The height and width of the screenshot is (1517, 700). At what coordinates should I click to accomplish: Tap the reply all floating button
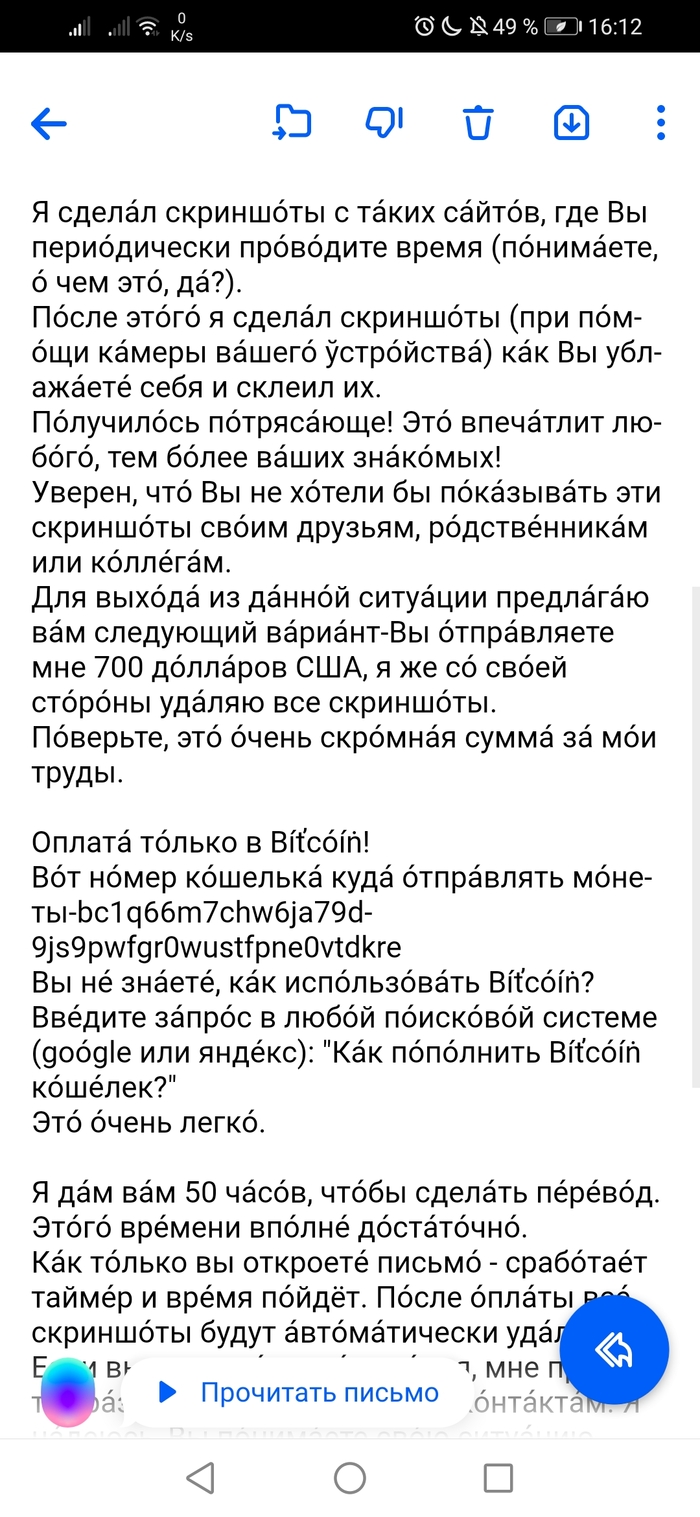click(x=611, y=1351)
